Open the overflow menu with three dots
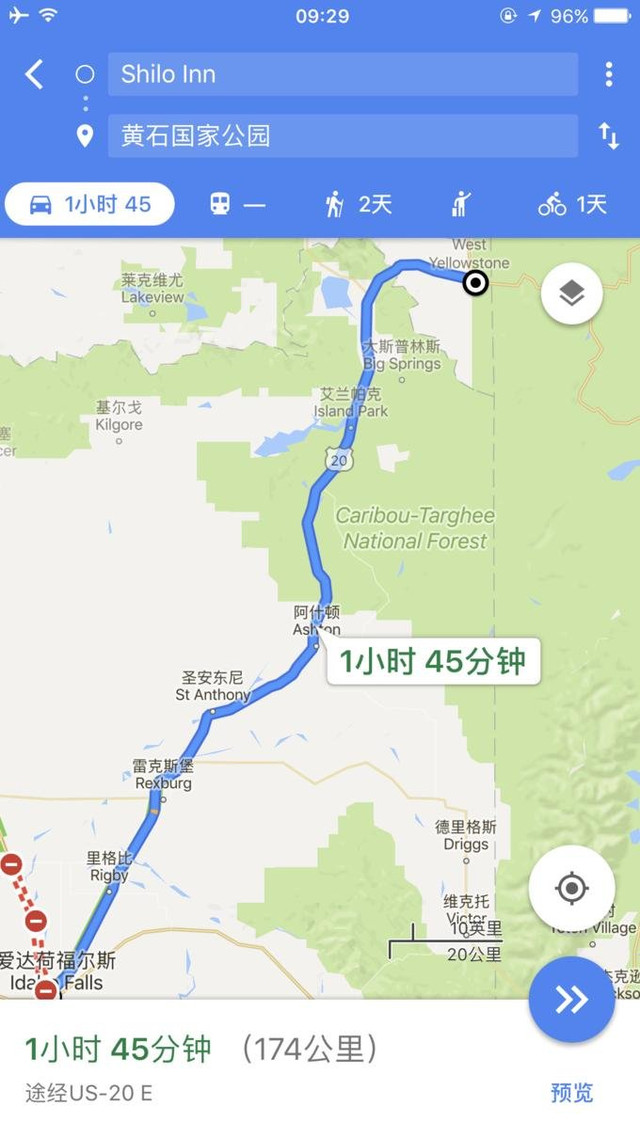 [608, 74]
